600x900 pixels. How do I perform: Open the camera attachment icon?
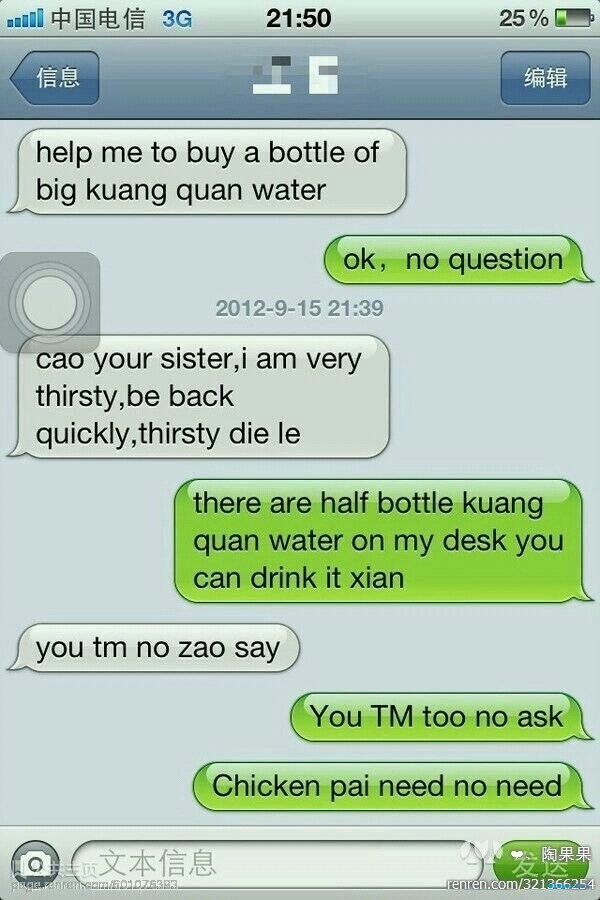pyautogui.click(x=35, y=862)
